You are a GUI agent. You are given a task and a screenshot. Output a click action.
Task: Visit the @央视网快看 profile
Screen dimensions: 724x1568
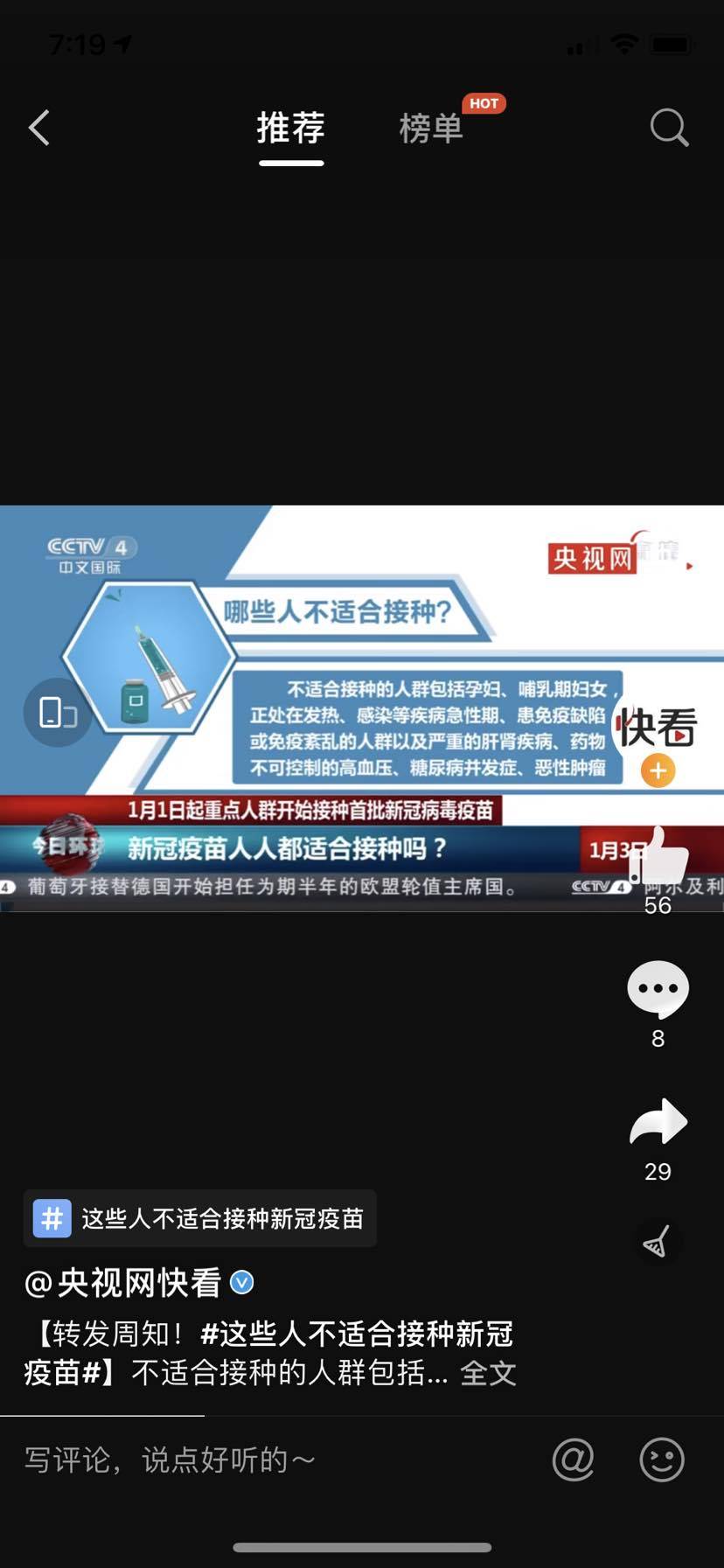(x=138, y=1283)
